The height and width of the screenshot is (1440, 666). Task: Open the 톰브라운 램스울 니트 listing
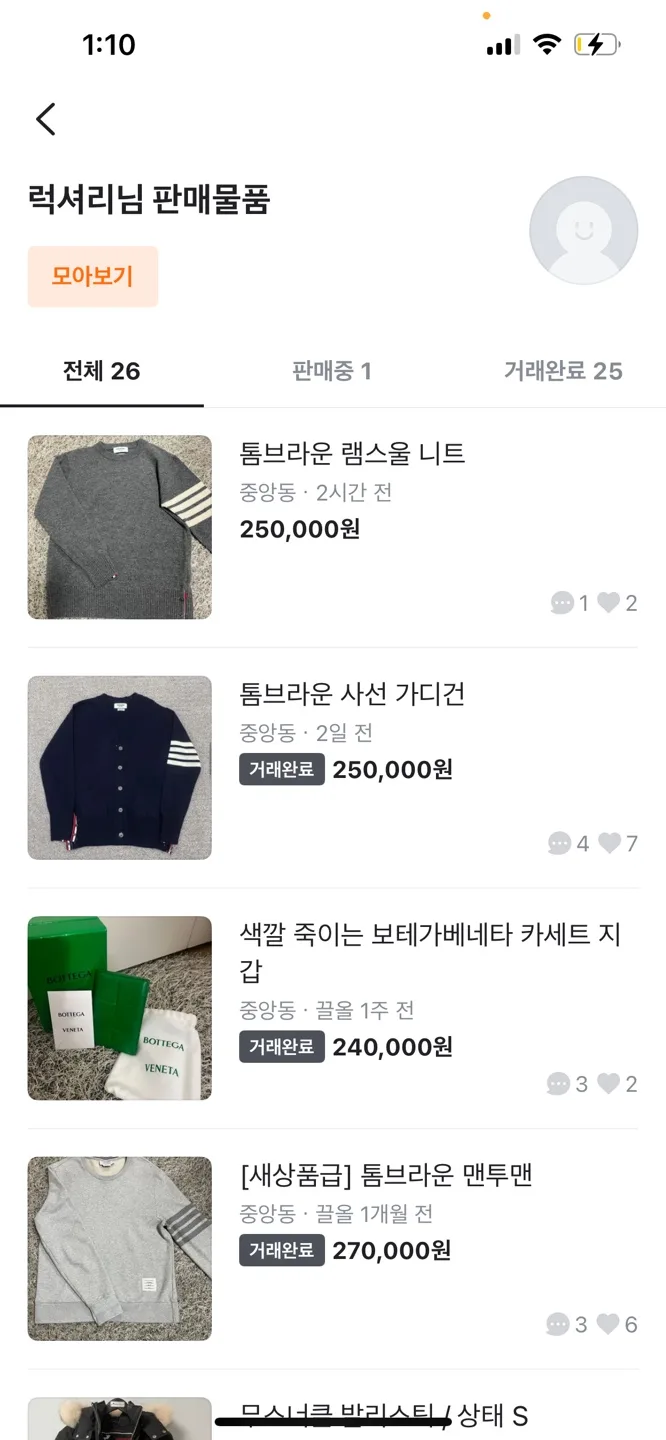352,454
